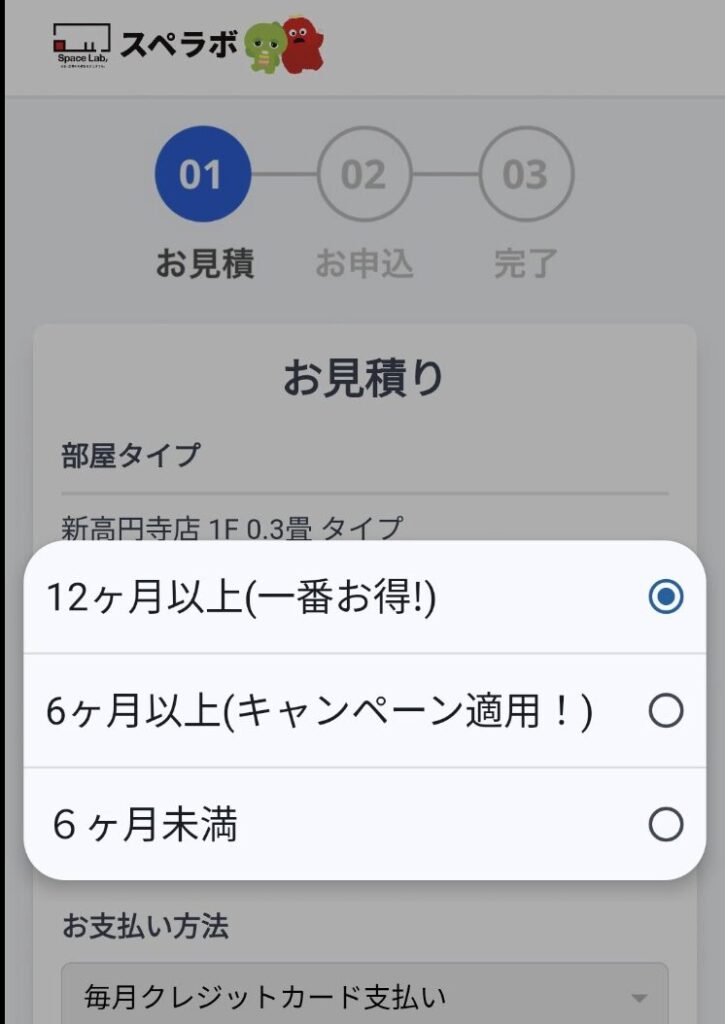Open the 毎月クレジットカード支払い payment dropdown
Image resolution: width=725 pixels, height=1024 pixels.
click(x=364, y=995)
